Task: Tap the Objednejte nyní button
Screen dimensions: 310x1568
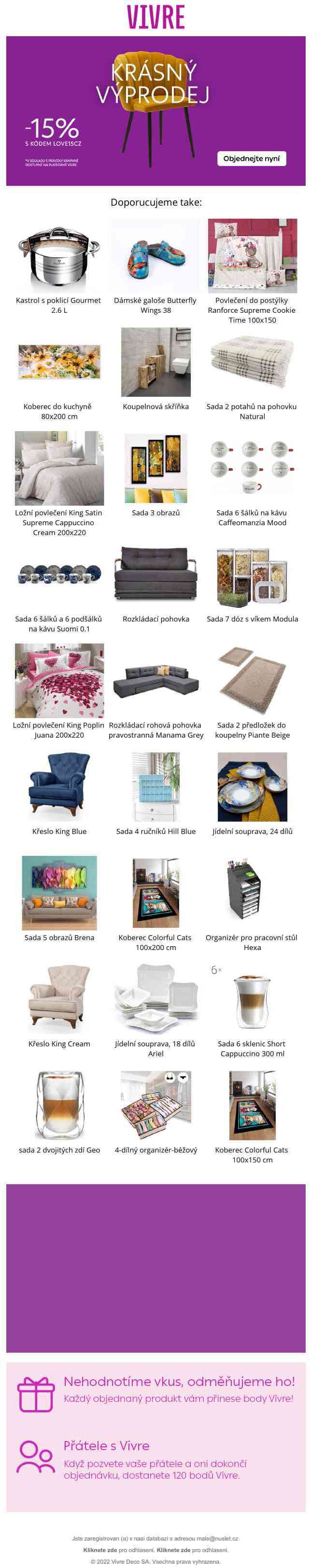Action: tap(251, 158)
